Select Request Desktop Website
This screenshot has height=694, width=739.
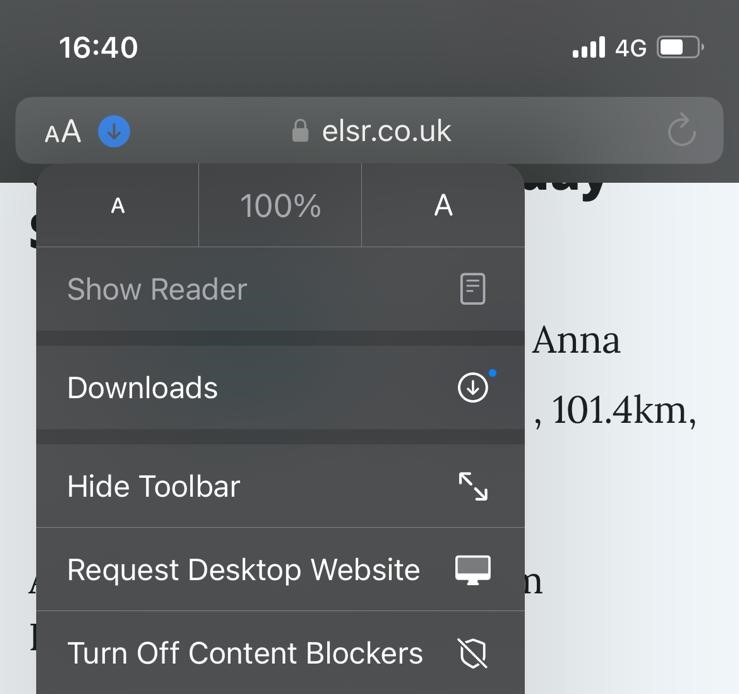pyautogui.click(x=279, y=570)
